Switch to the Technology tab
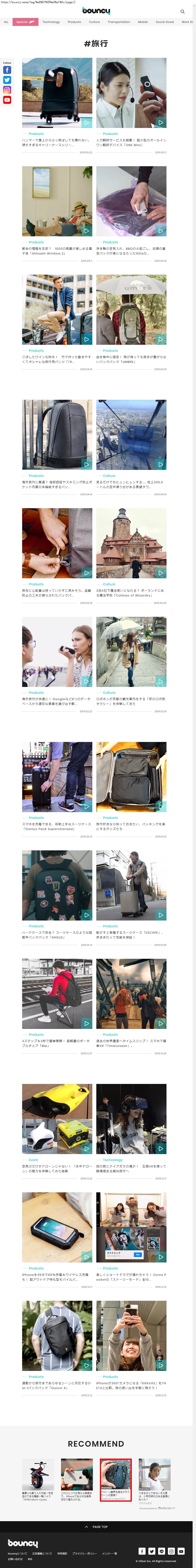The height and width of the screenshot is (1568, 196). click(x=51, y=22)
